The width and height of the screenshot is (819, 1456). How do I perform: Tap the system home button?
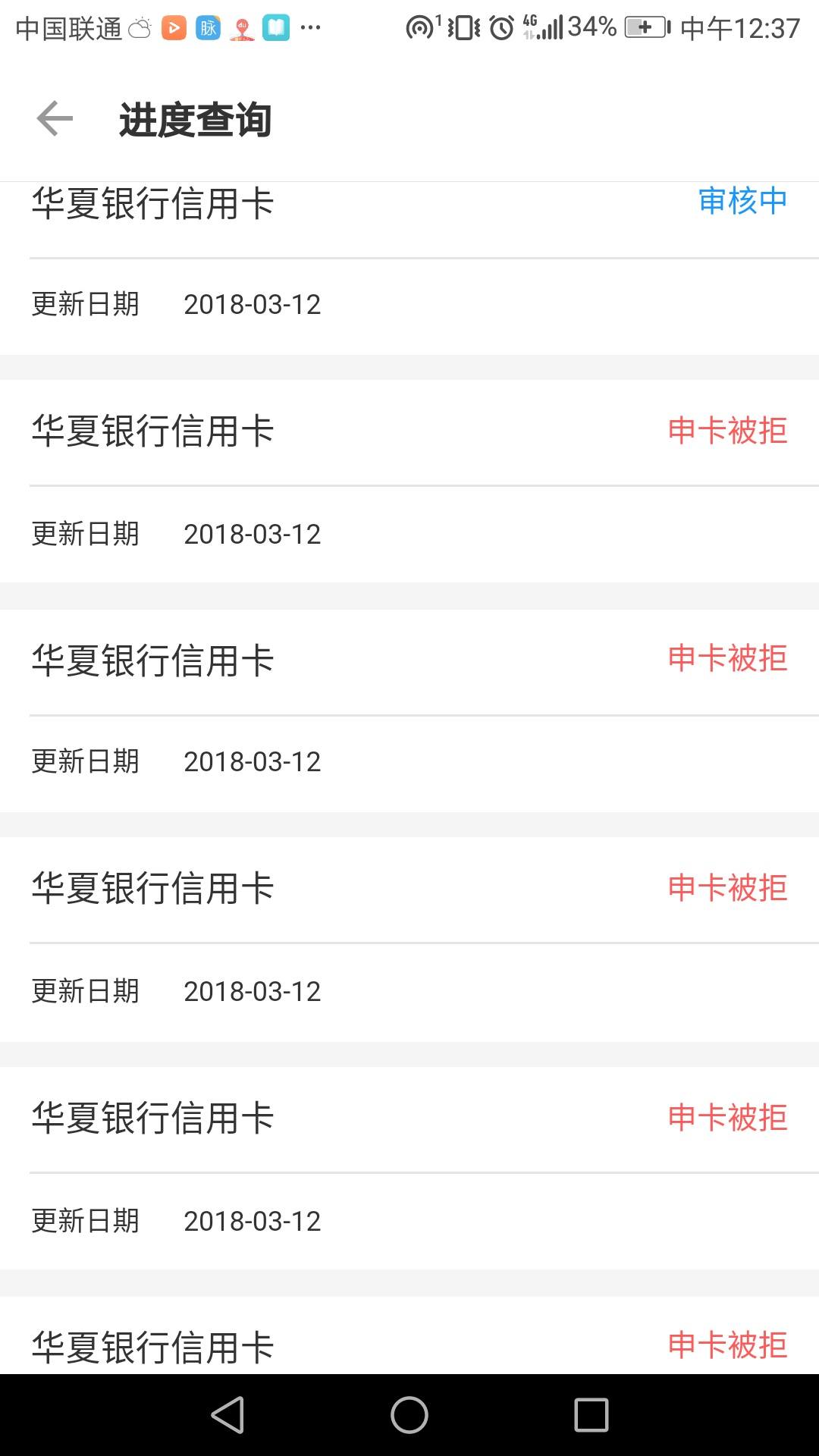point(409,1415)
